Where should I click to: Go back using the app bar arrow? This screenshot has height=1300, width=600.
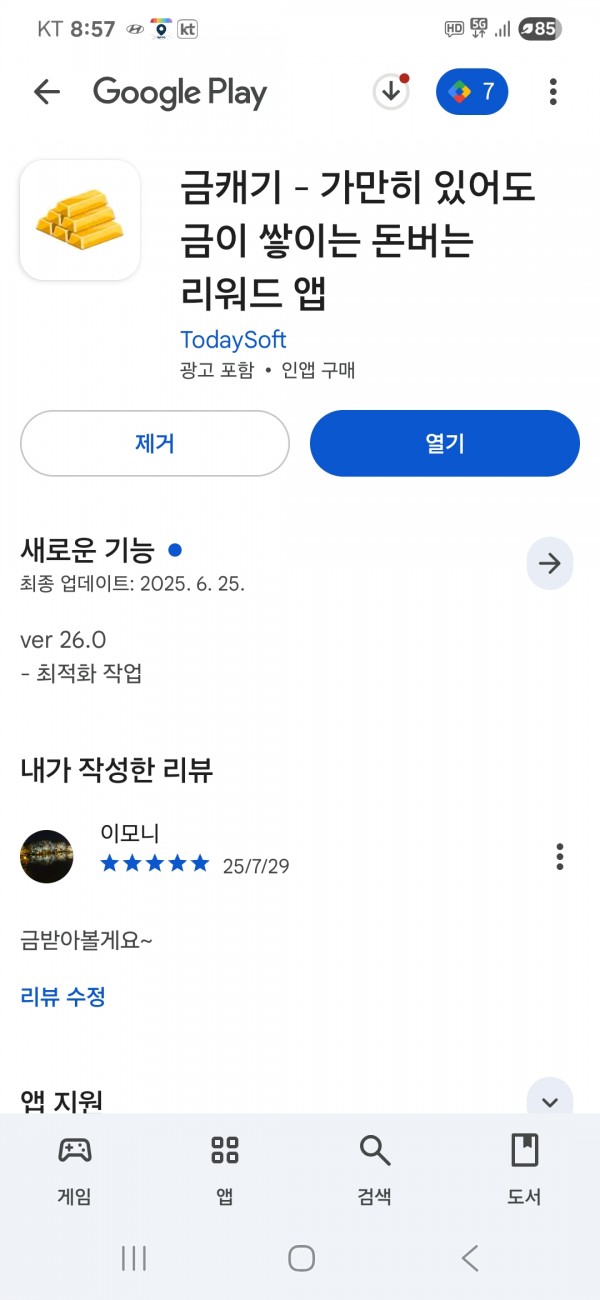click(47, 93)
